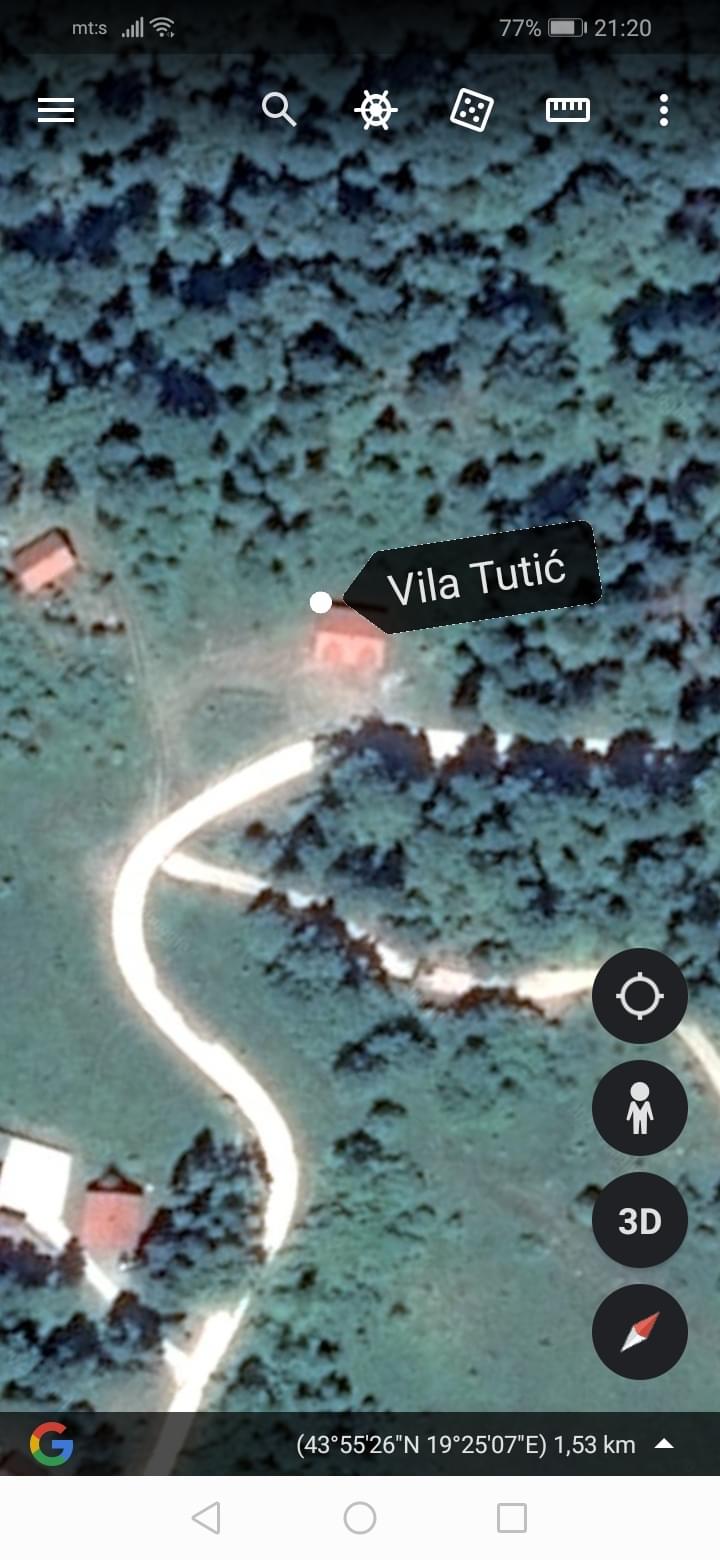Screen dimensions: 720x1560
Task: Open the hamburger menu drawer
Action: click(x=56, y=110)
